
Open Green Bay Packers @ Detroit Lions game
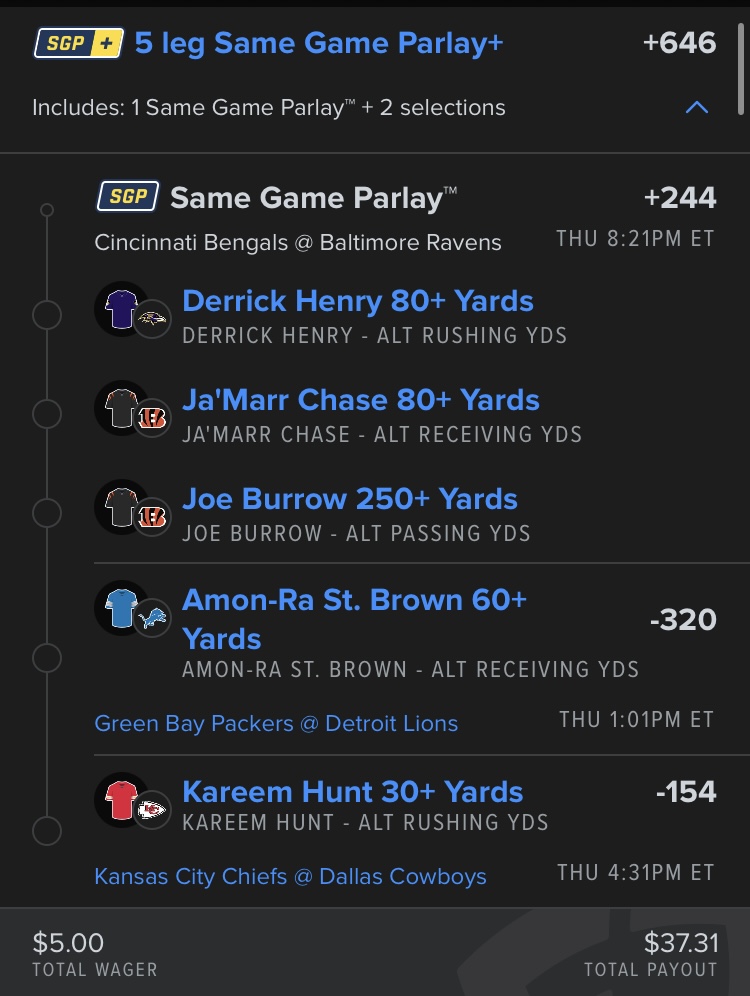276,723
